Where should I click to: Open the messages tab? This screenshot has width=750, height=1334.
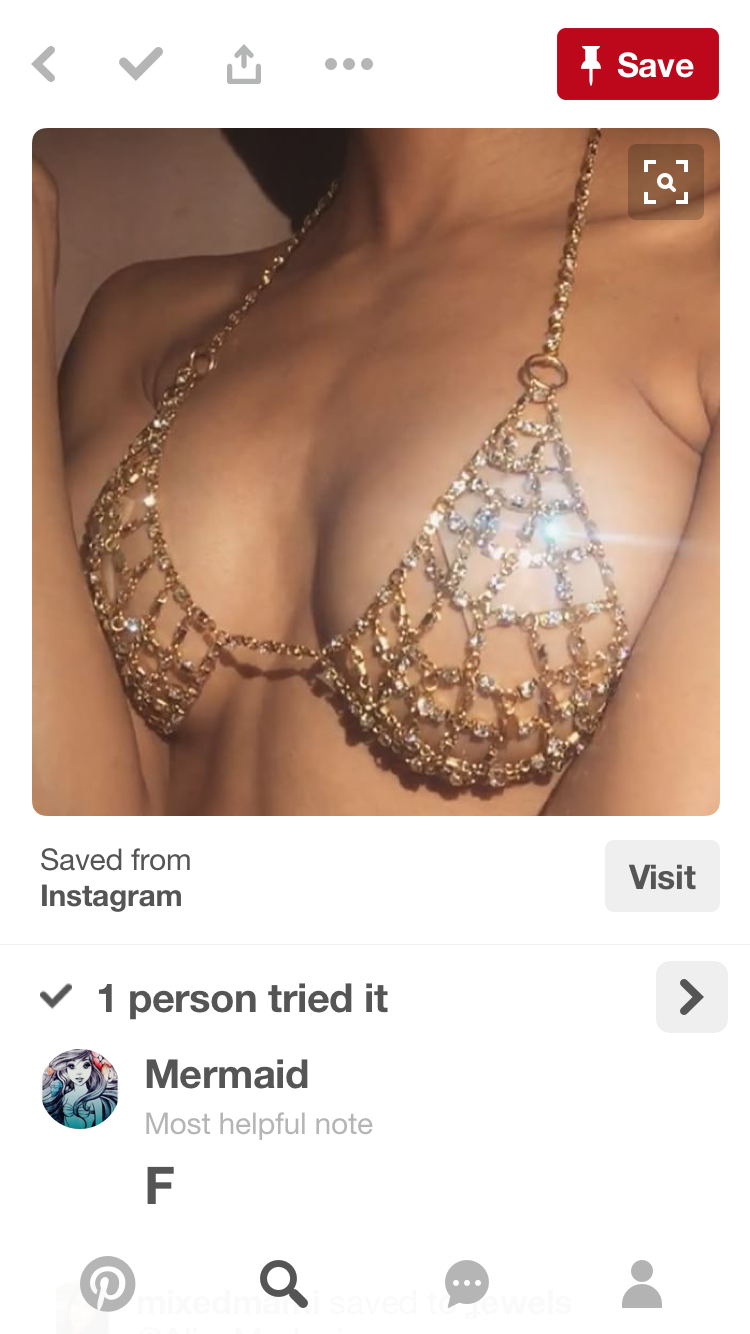point(466,1283)
